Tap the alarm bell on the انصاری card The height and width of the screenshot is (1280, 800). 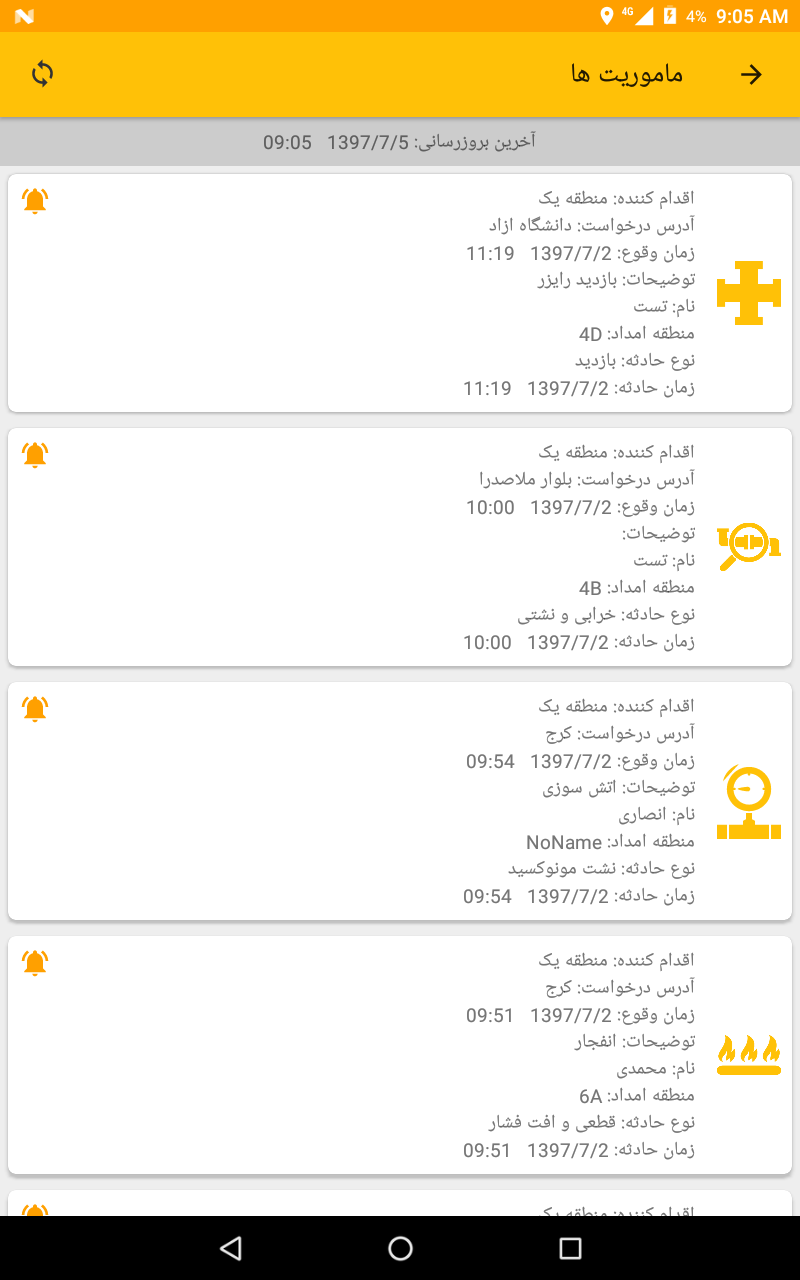tap(35, 709)
